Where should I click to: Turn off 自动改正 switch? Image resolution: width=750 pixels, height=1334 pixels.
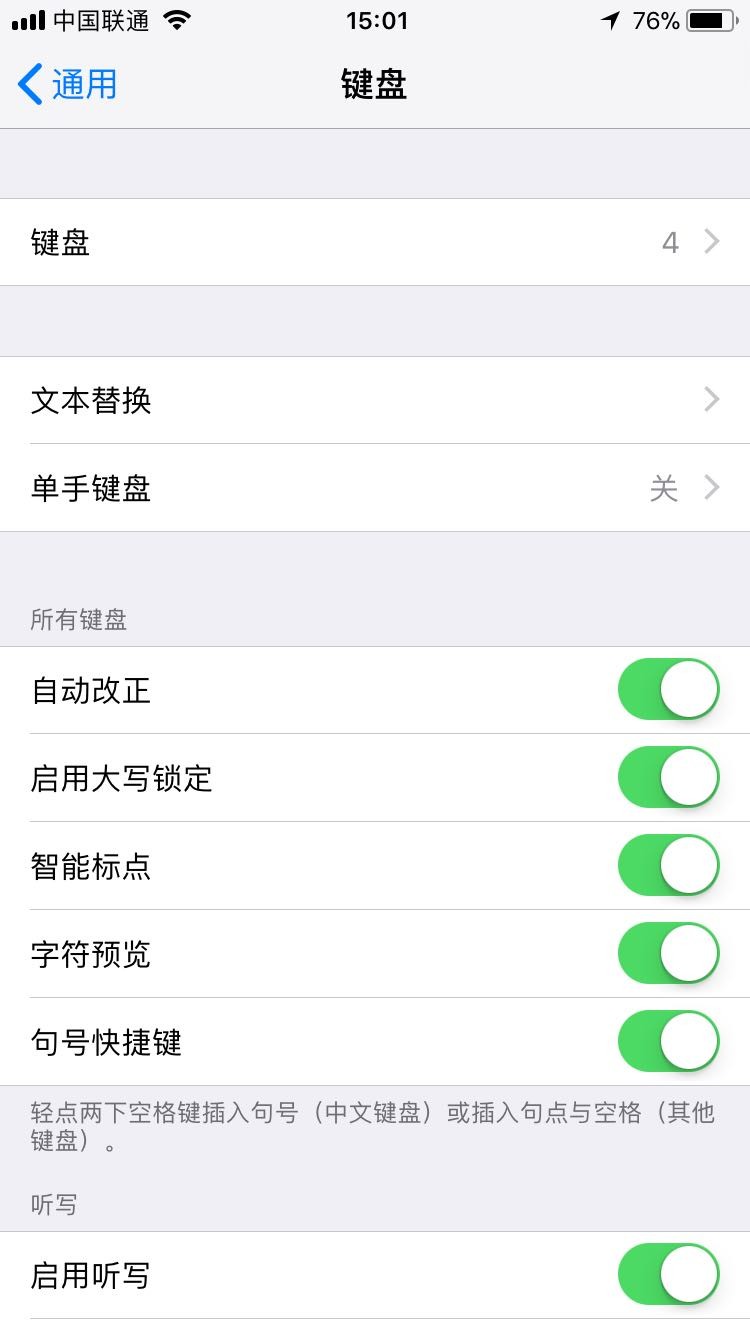669,689
